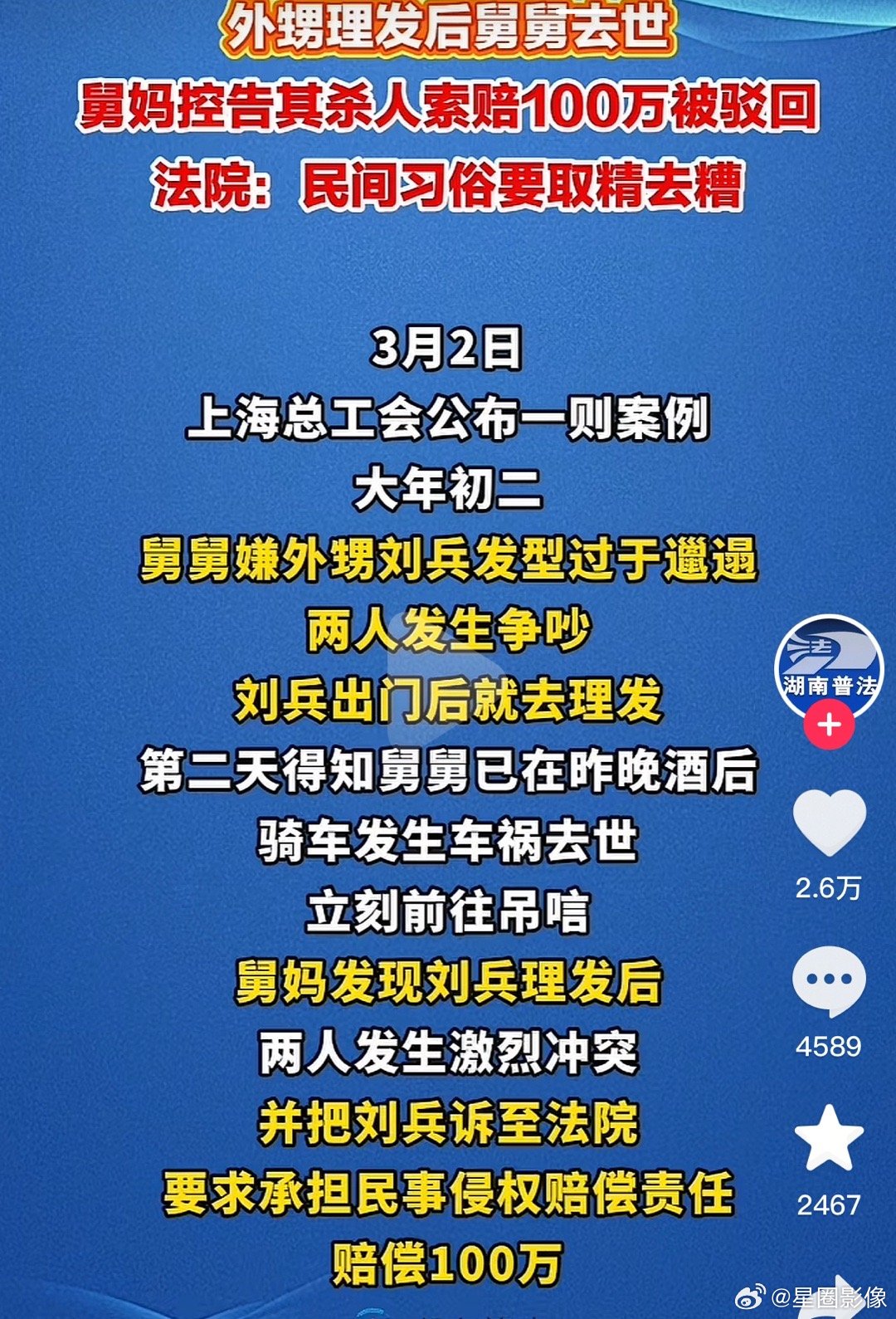Select the yellow subtitle about 索赔100万被驳回
Image resolution: width=896 pixels, height=1319 pixels.
point(448,108)
